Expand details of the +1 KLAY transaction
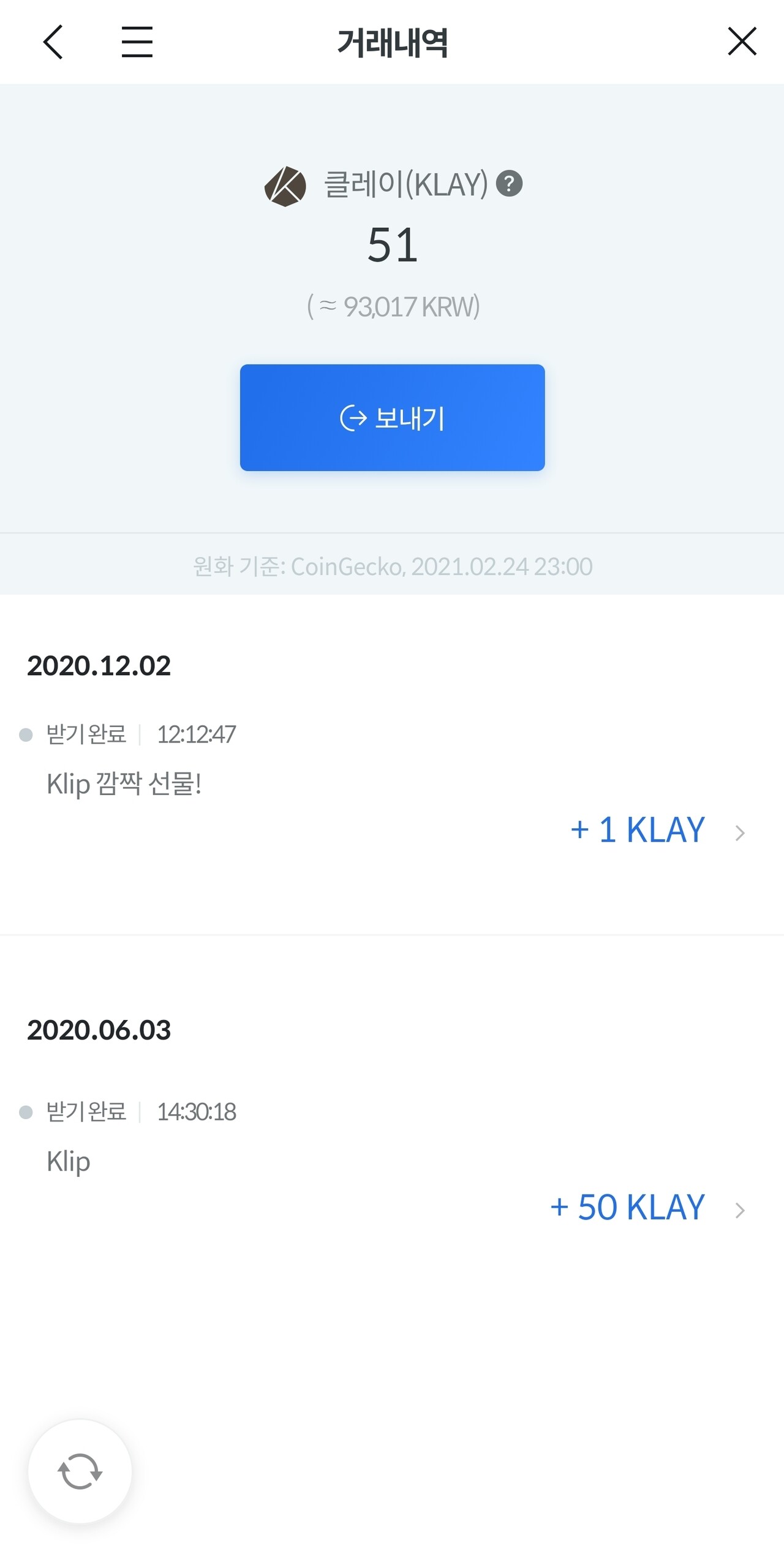Viewport: 784px width, 1551px height. point(637,830)
